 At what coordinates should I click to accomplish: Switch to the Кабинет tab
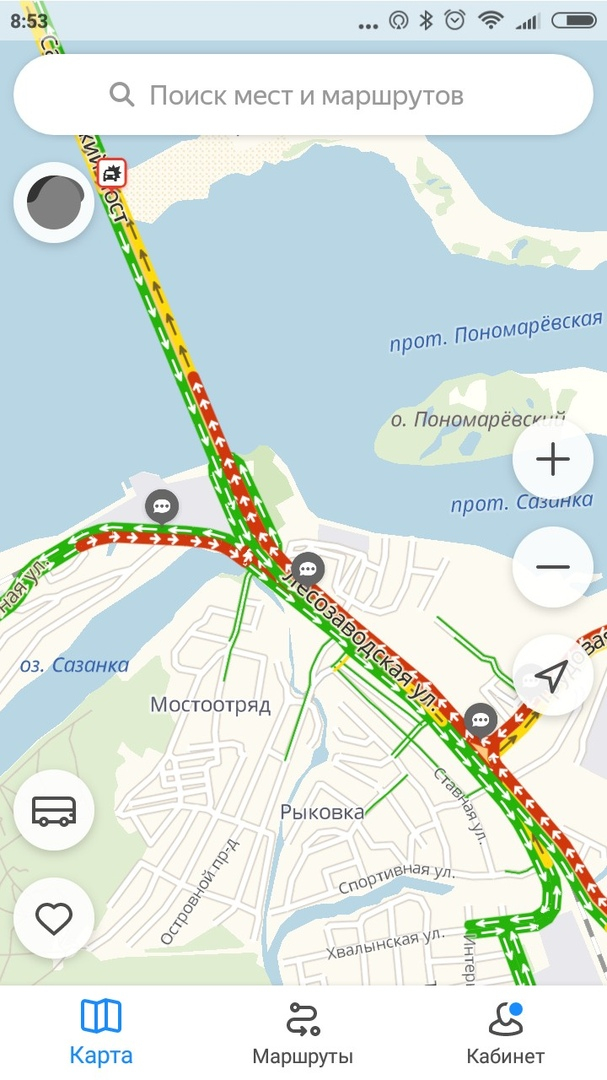click(x=505, y=1033)
